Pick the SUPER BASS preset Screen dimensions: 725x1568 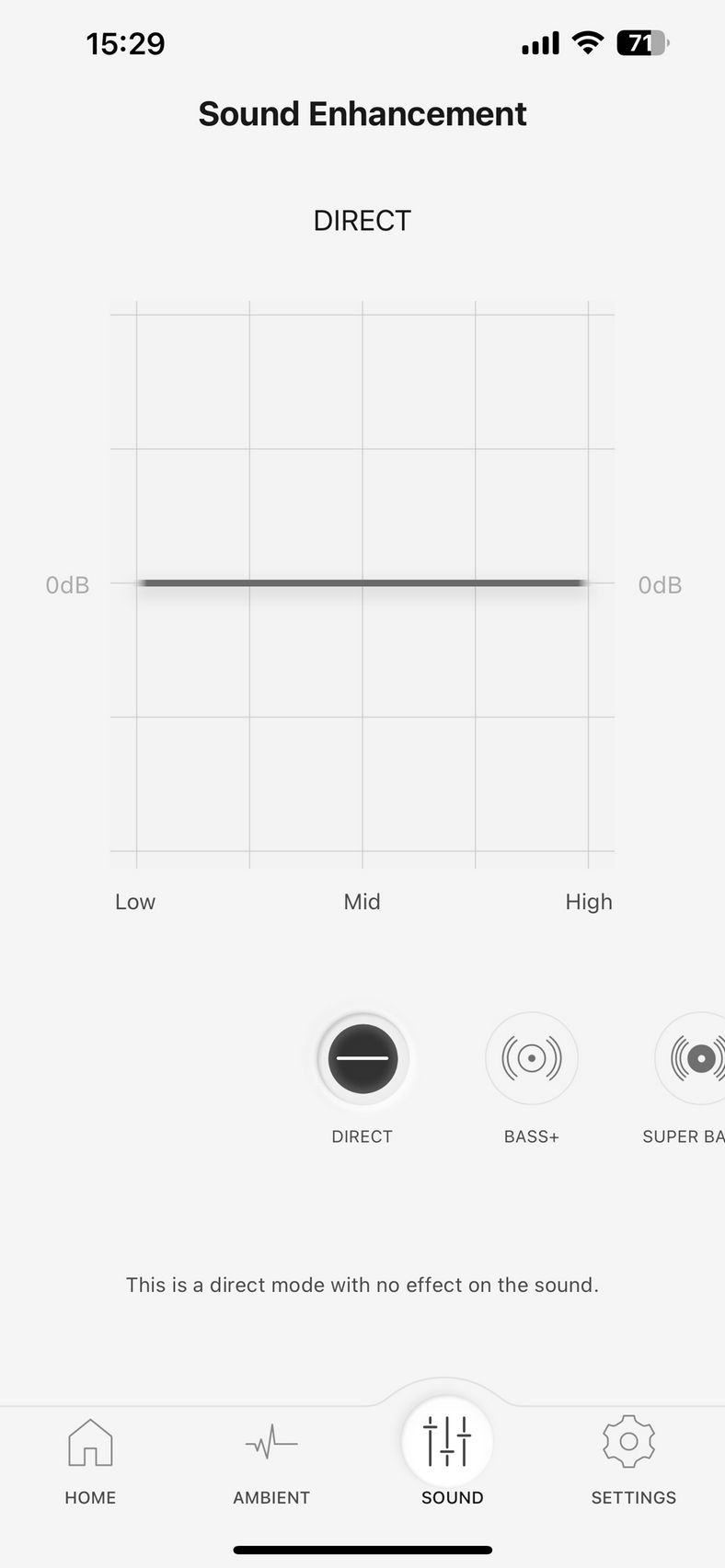[x=690, y=1058]
